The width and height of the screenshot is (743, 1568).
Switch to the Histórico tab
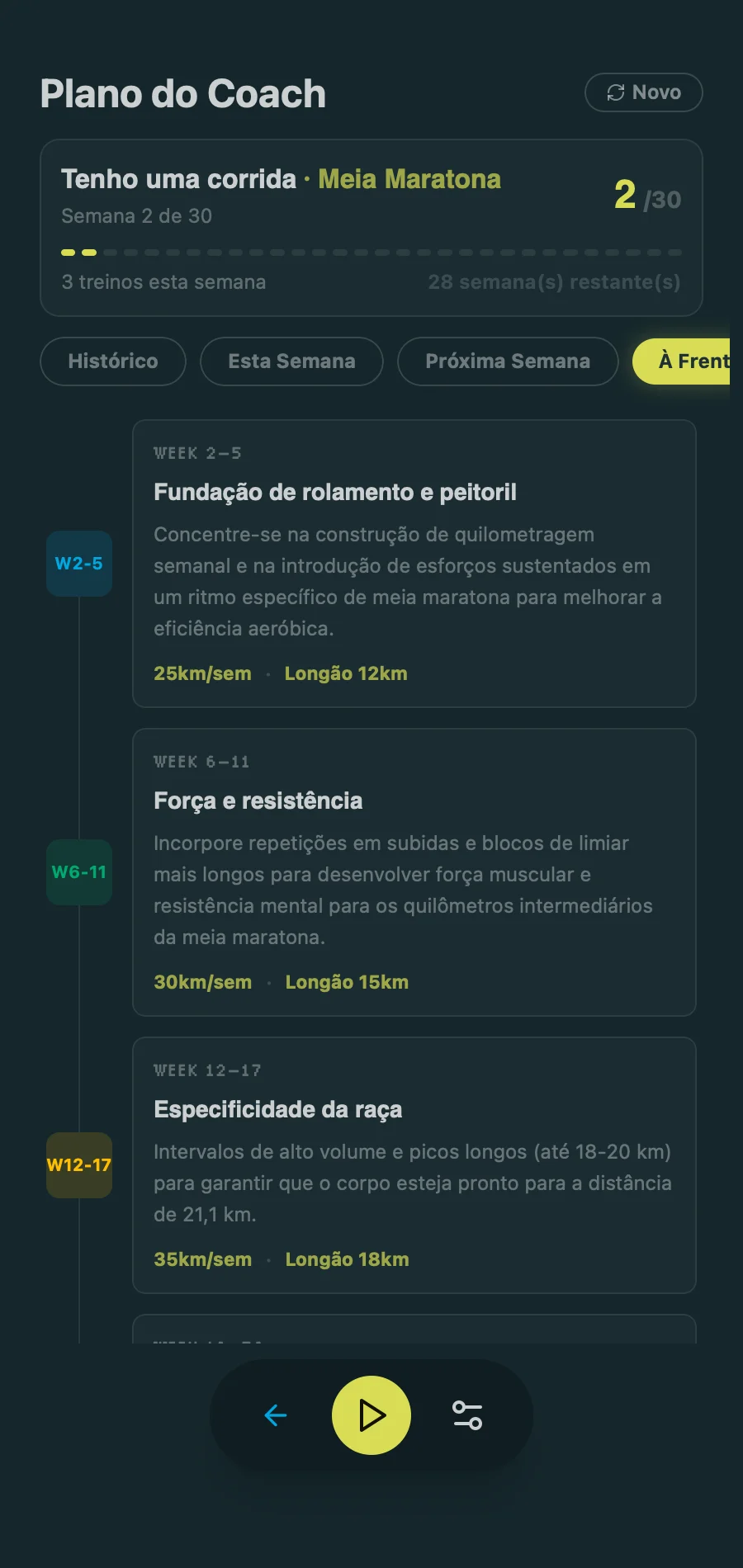112,361
